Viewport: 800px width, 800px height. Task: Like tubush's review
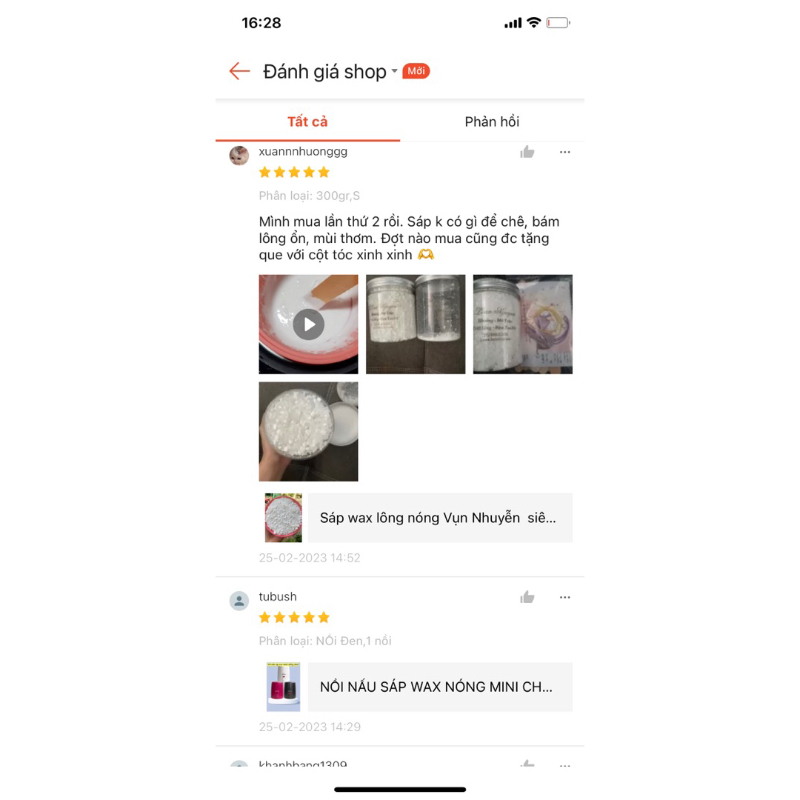[x=527, y=597]
